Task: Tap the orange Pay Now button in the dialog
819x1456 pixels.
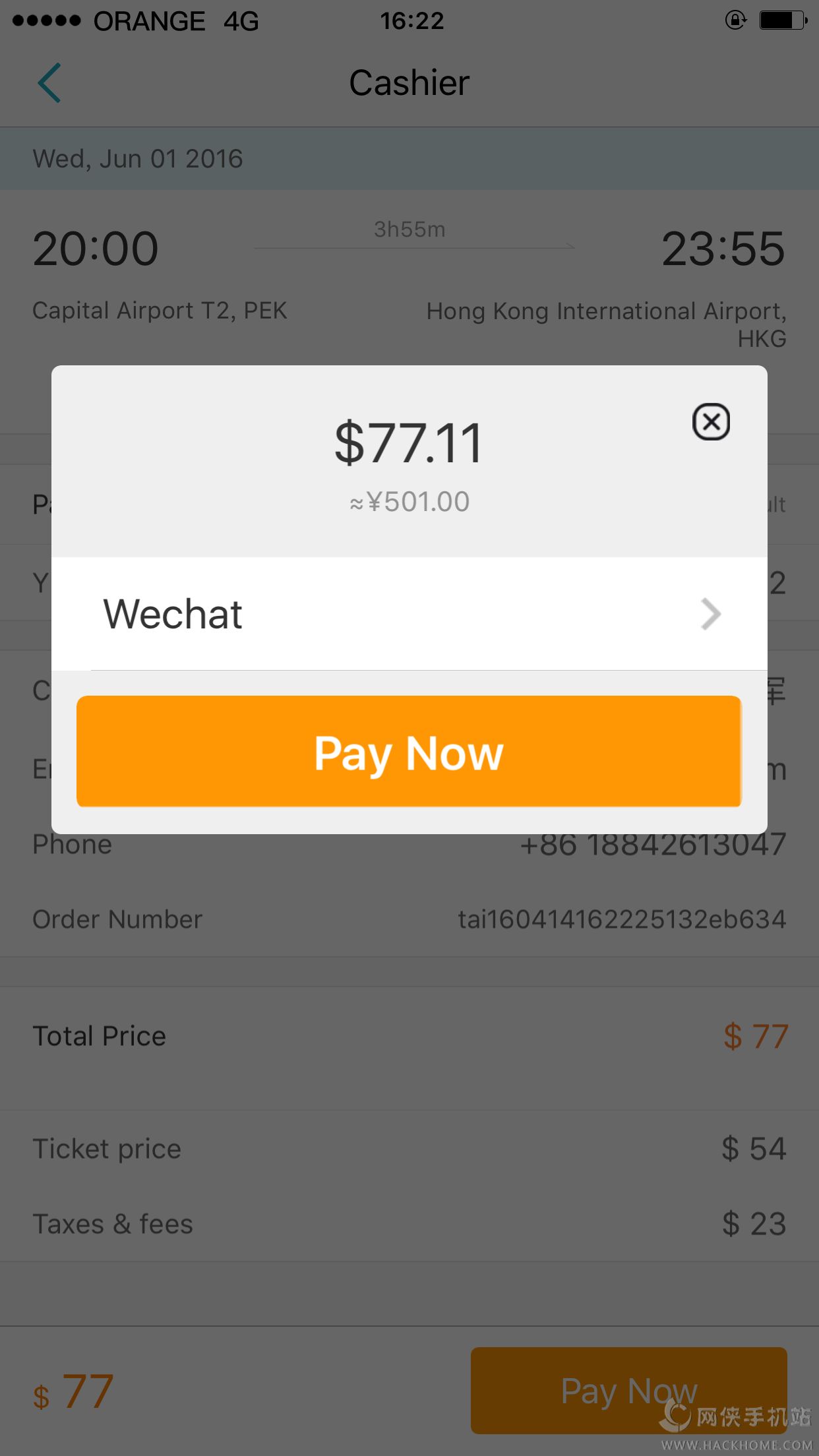Action: [409, 752]
